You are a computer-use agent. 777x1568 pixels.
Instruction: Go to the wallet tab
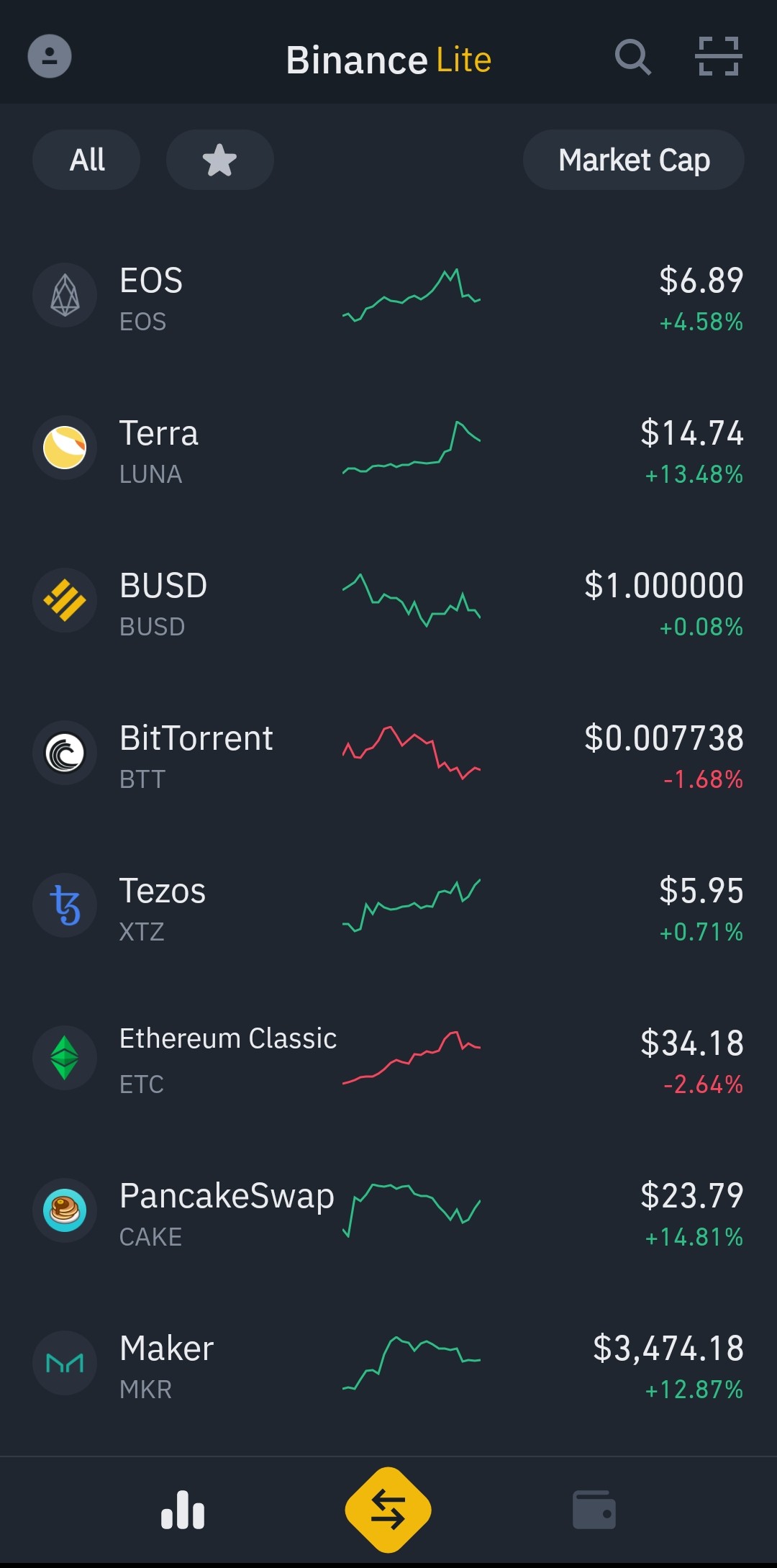pos(594,1510)
